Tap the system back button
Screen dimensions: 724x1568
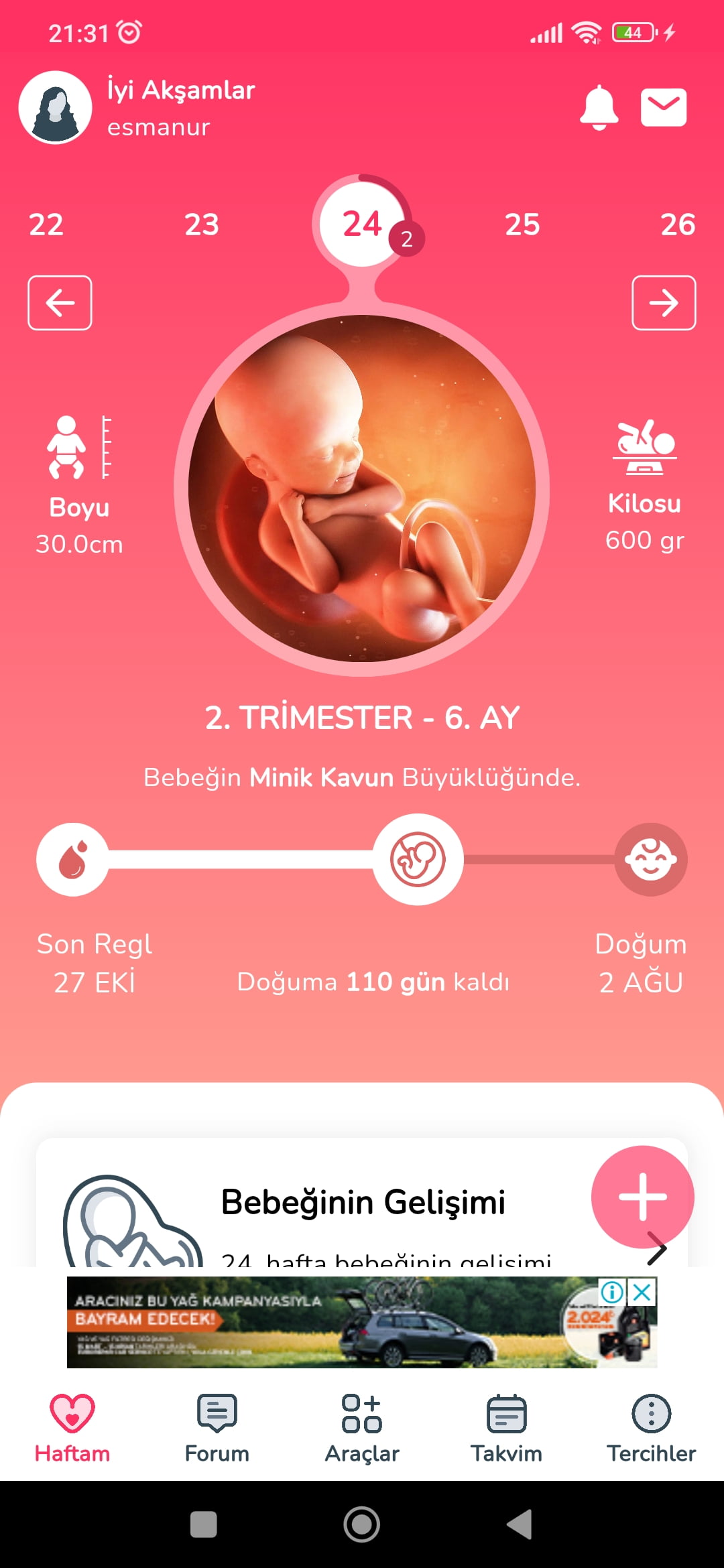coord(520,1524)
